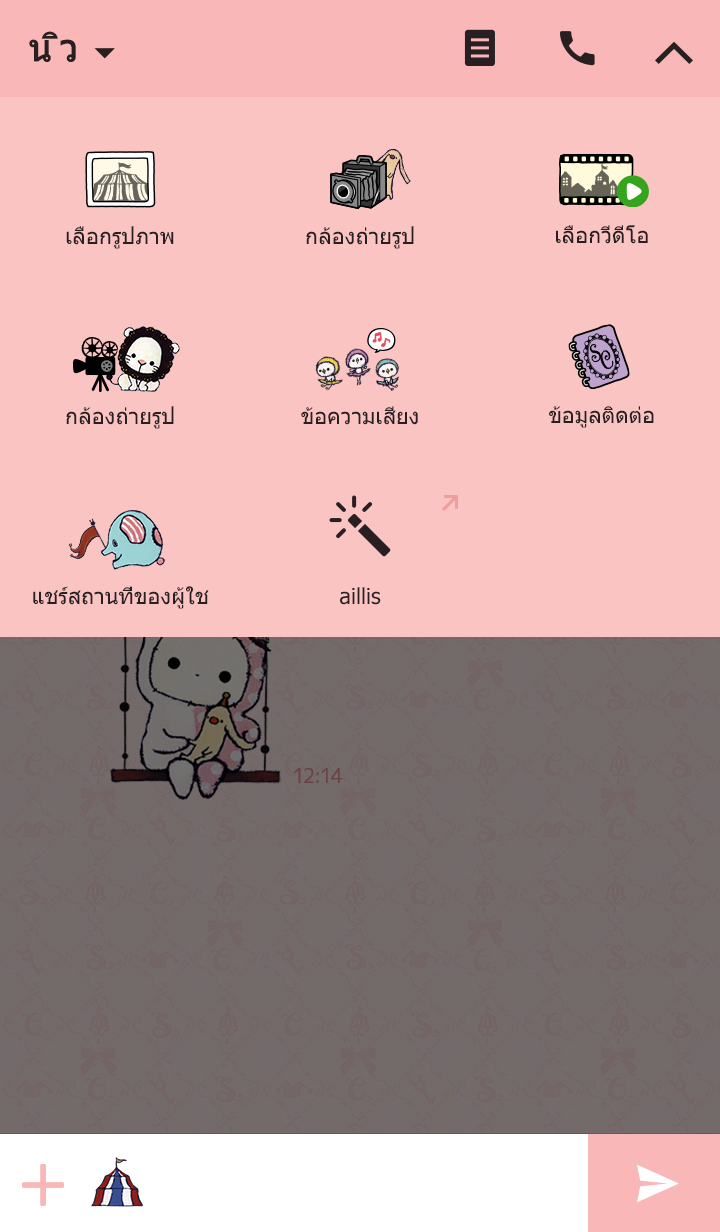Image resolution: width=720 pixels, height=1232 pixels.
Task: Open the chat name dropdown นิว
Action: pos(72,50)
